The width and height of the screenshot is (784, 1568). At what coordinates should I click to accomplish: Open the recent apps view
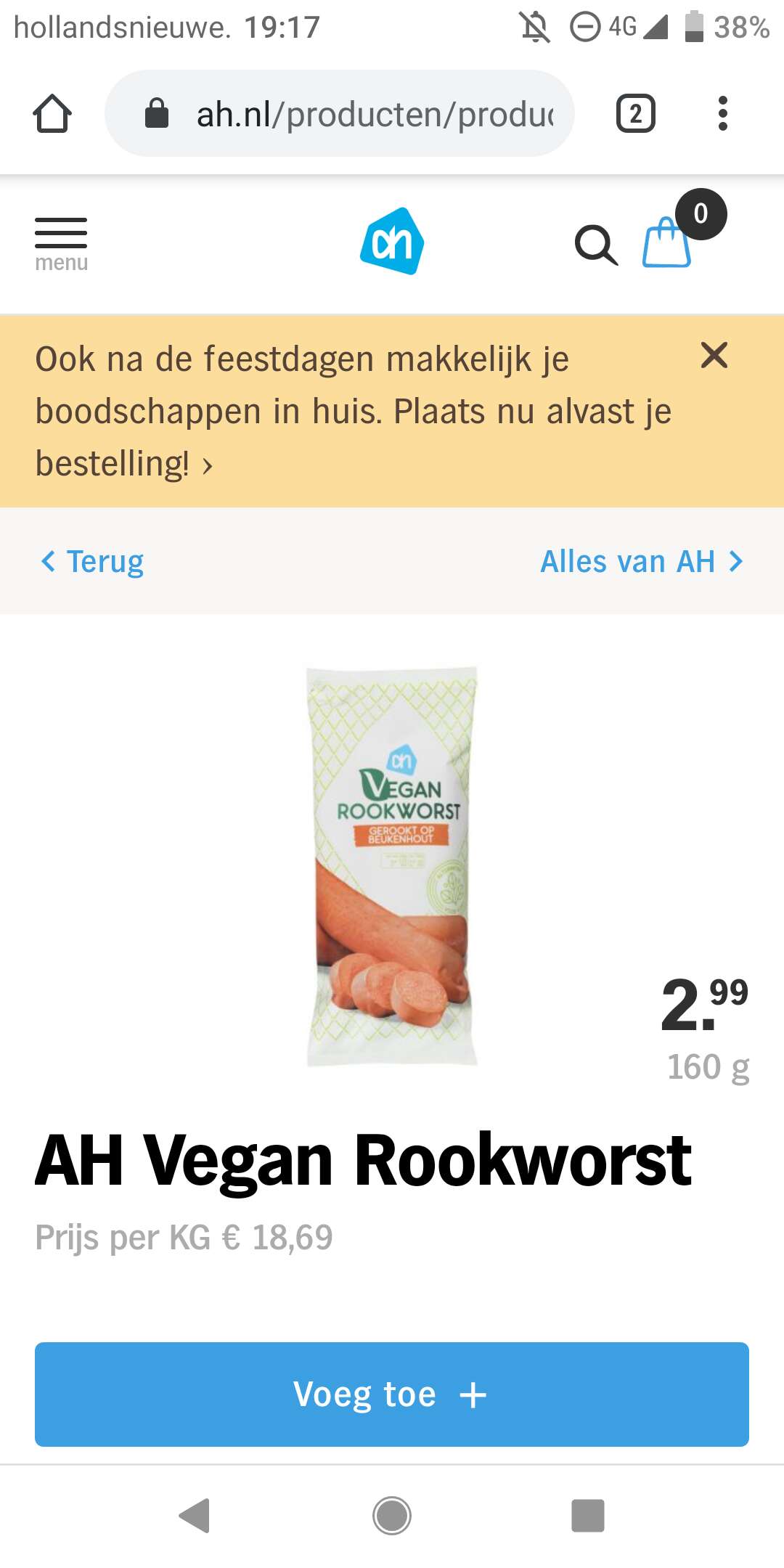(x=588, y=1516)
